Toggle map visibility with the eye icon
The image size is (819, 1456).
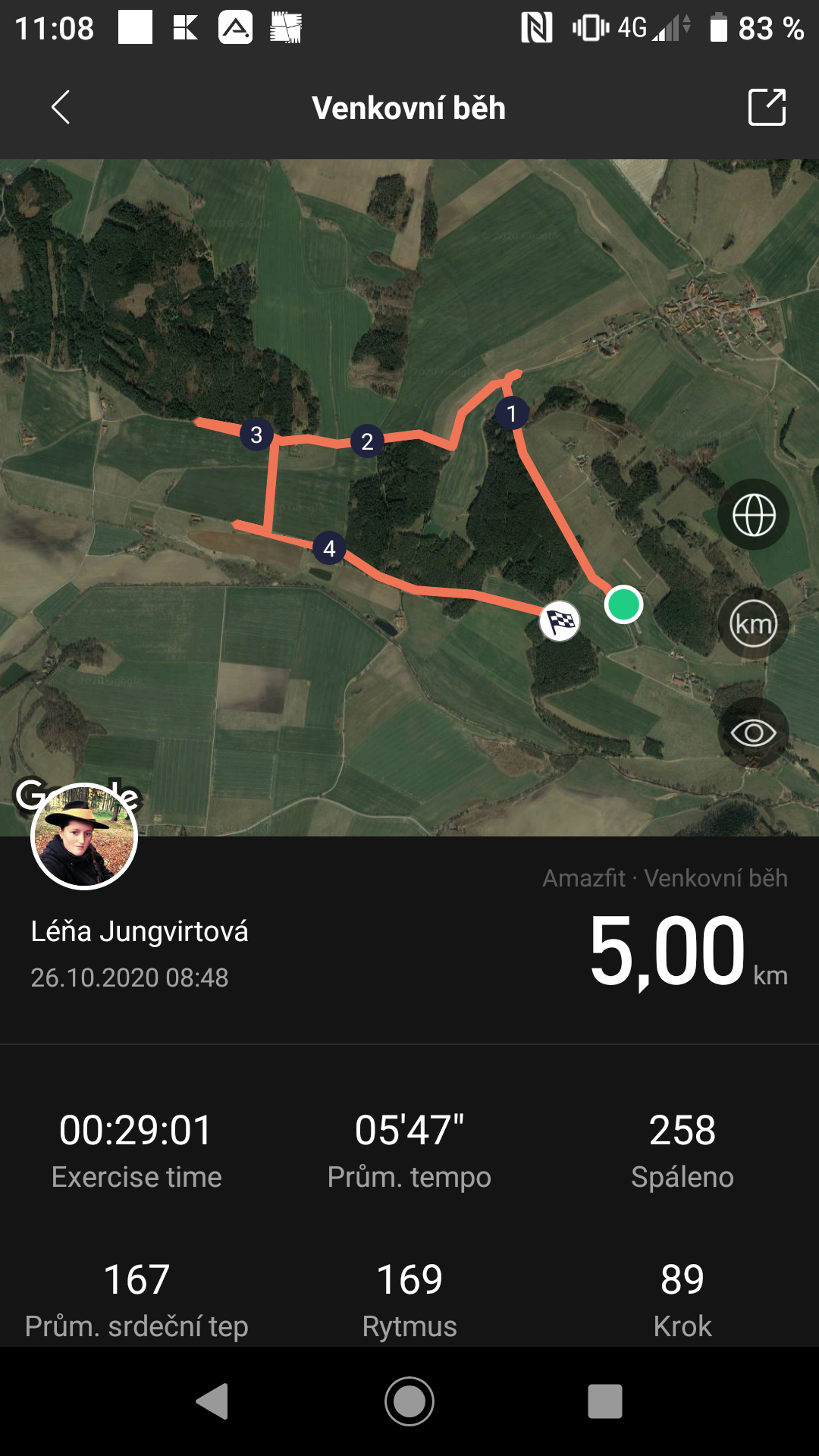click(754, 733)
